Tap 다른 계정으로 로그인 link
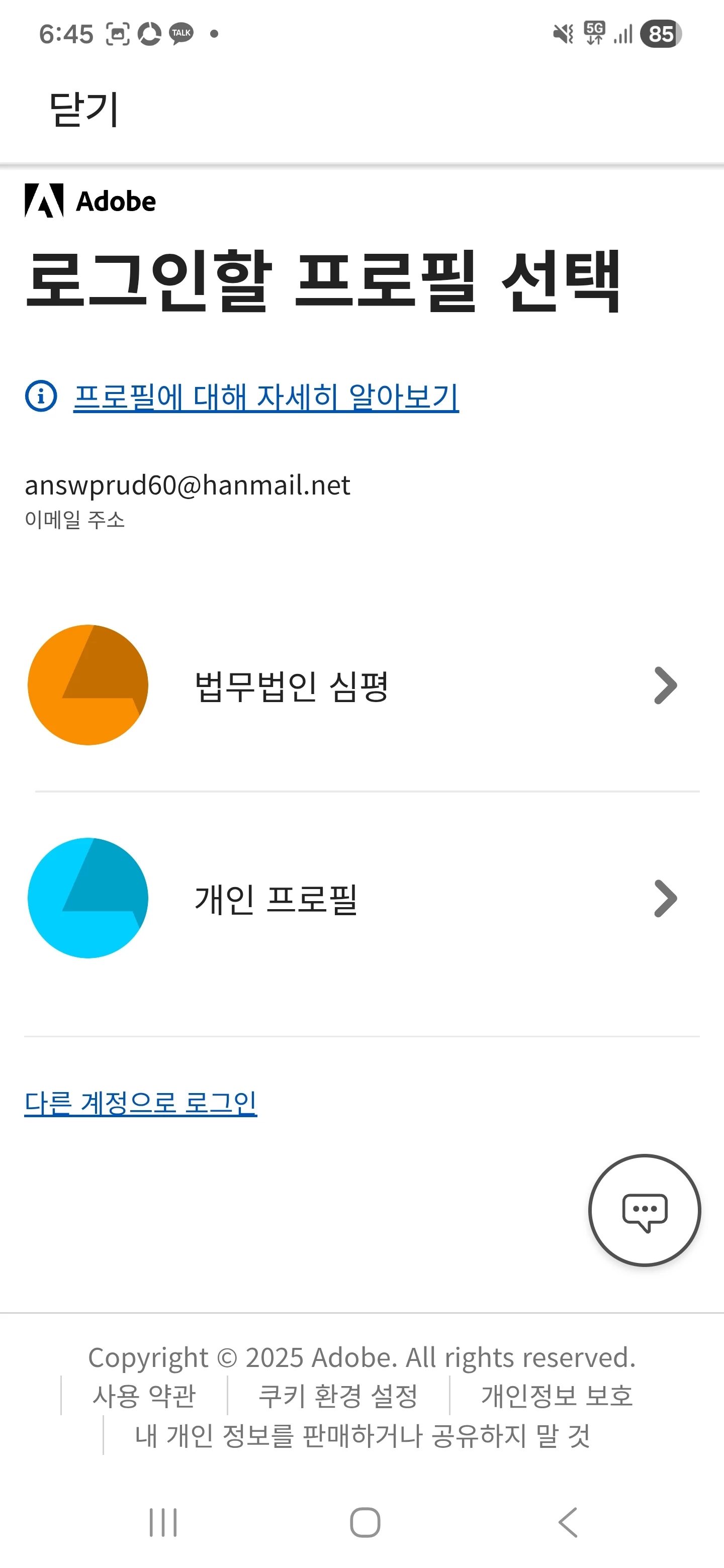This screenshot has height=1568, width=724. tap(141, 1102)
